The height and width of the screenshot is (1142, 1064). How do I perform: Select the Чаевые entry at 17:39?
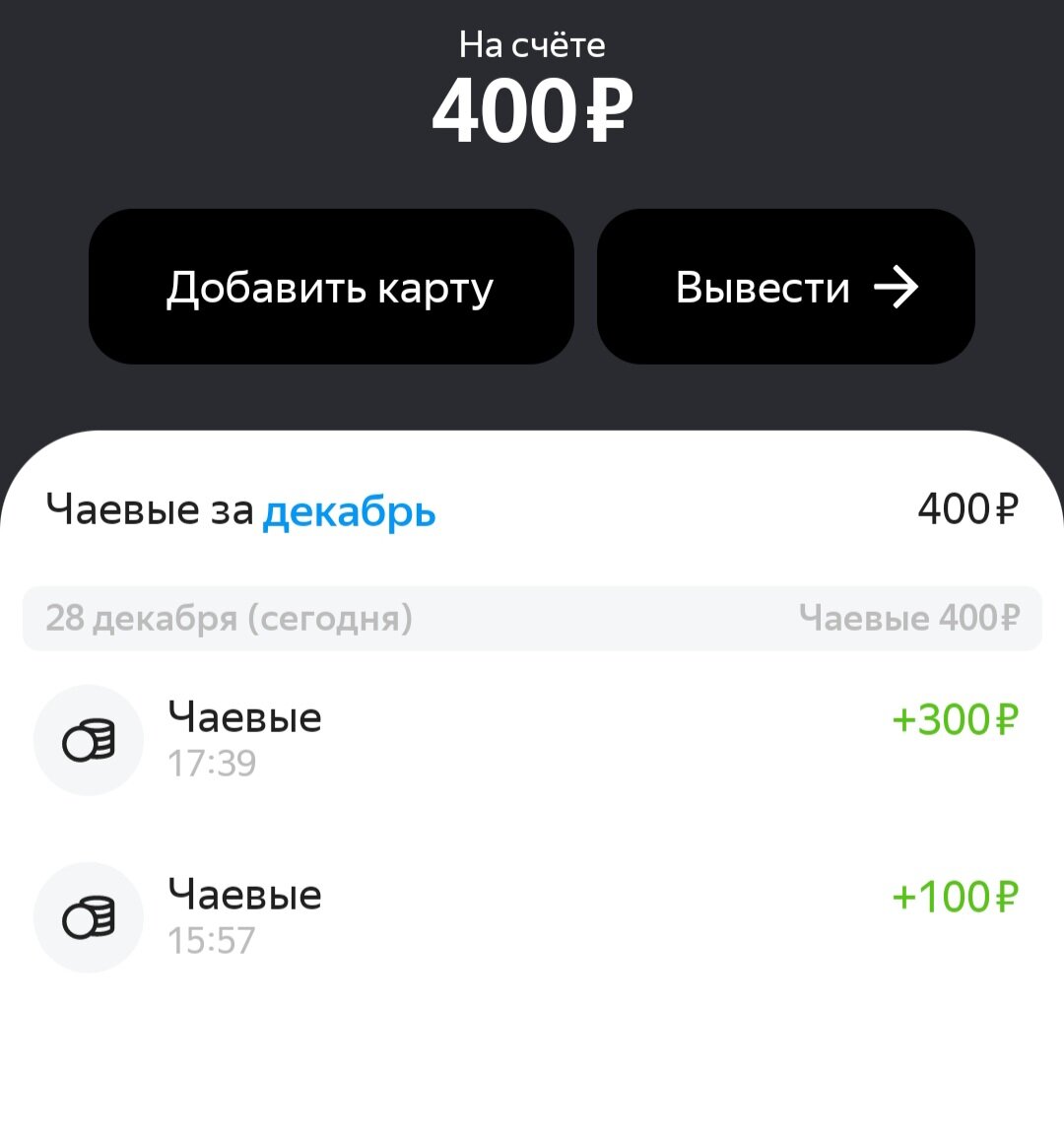click(245, 717)
